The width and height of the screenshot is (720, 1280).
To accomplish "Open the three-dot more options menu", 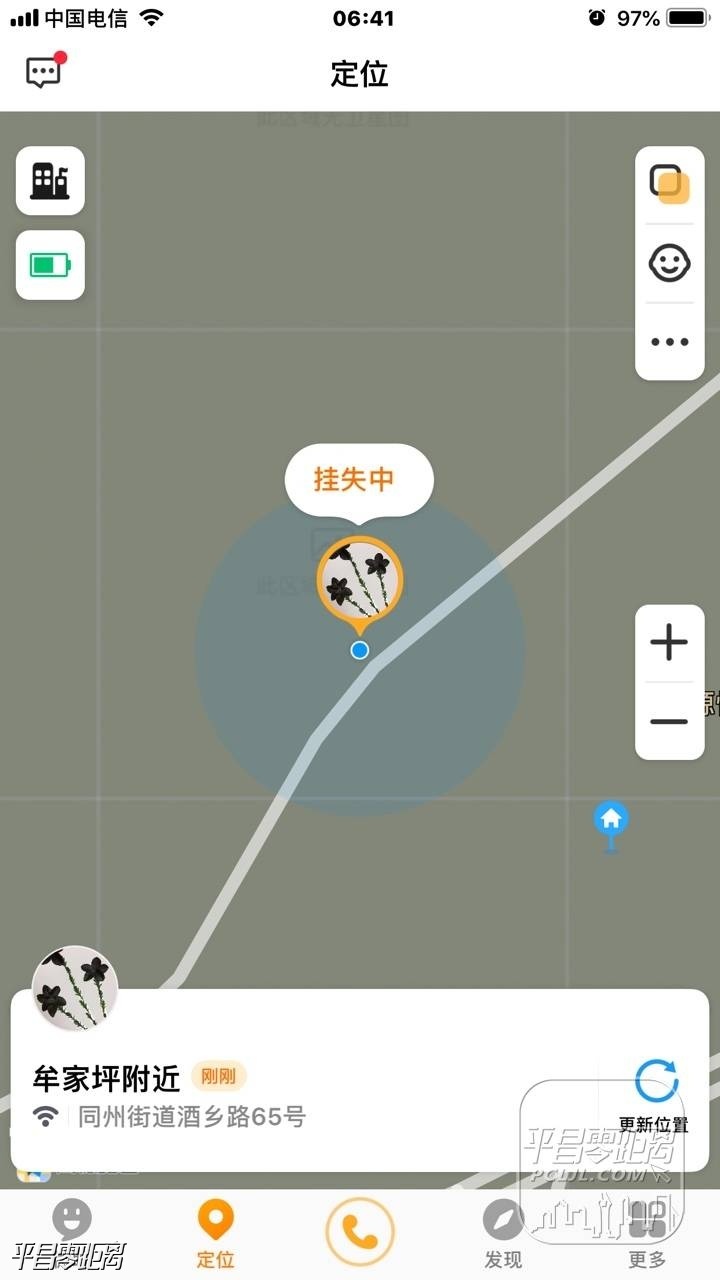I will (670, 342).
